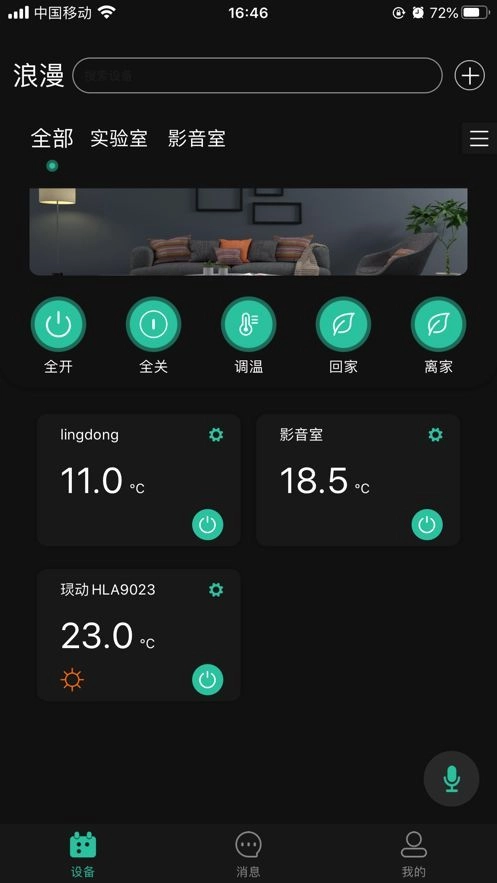
Task: Turn all devices off with 全关
Action: pyautogui.click(x=153, y=325)
